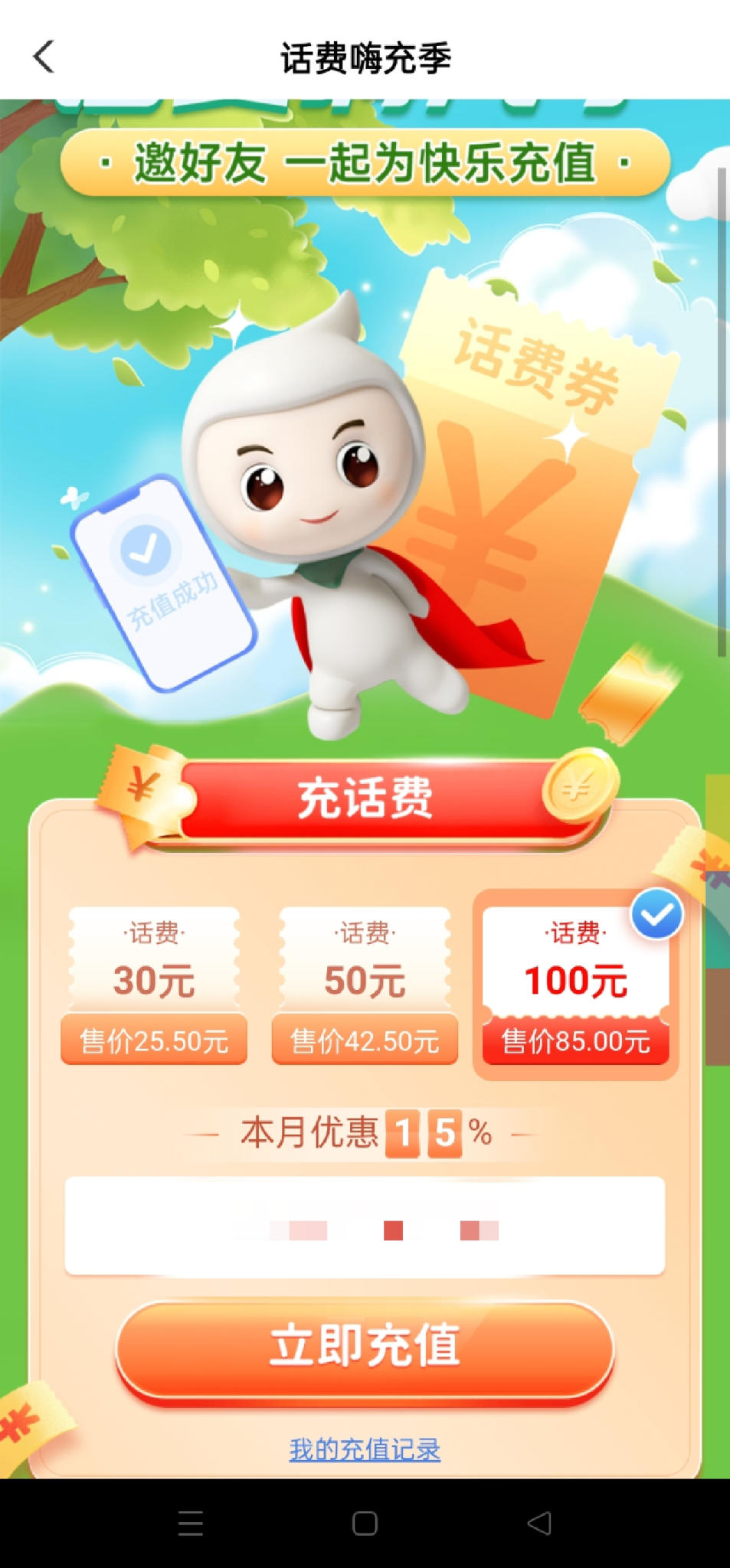Tap the system home button
This screenshot has width=730, height=1568.
tap(365, 1524)
